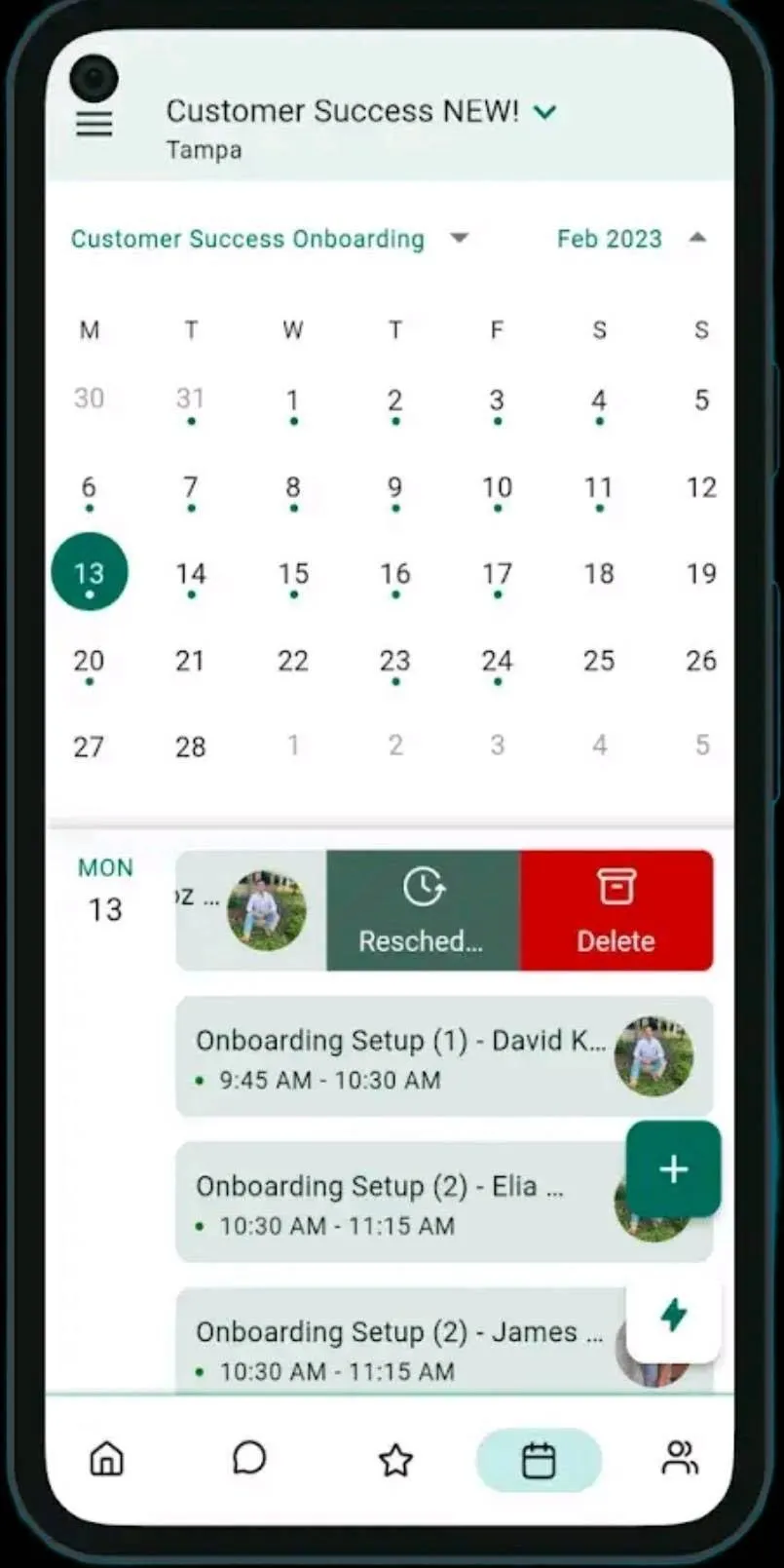
Task: Tap Reschedule on the swiped event
Action: (x=423, y=910)
